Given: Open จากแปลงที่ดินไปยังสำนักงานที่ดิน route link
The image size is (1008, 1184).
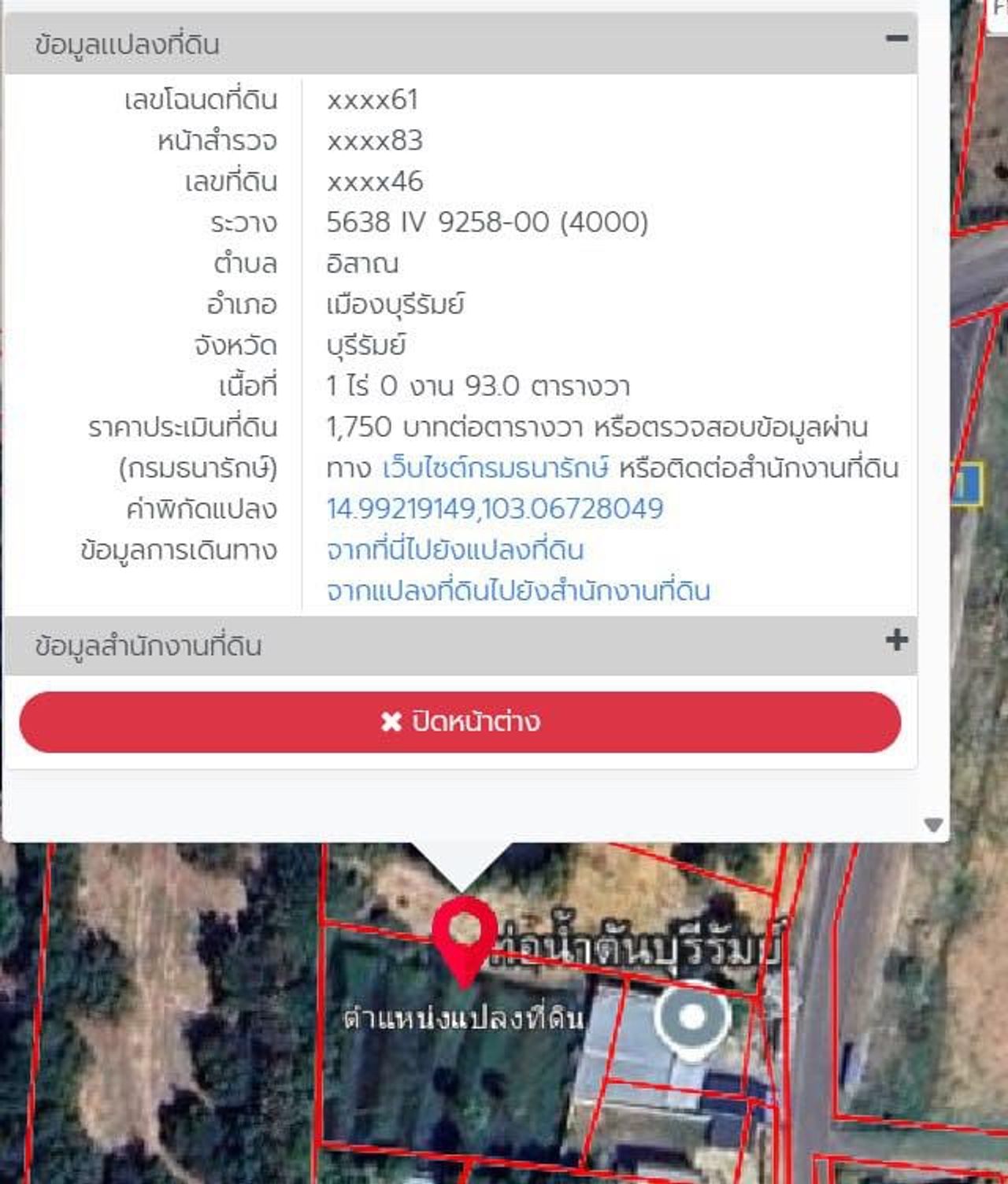Looking at the screenshot, I should pos(518,591).
